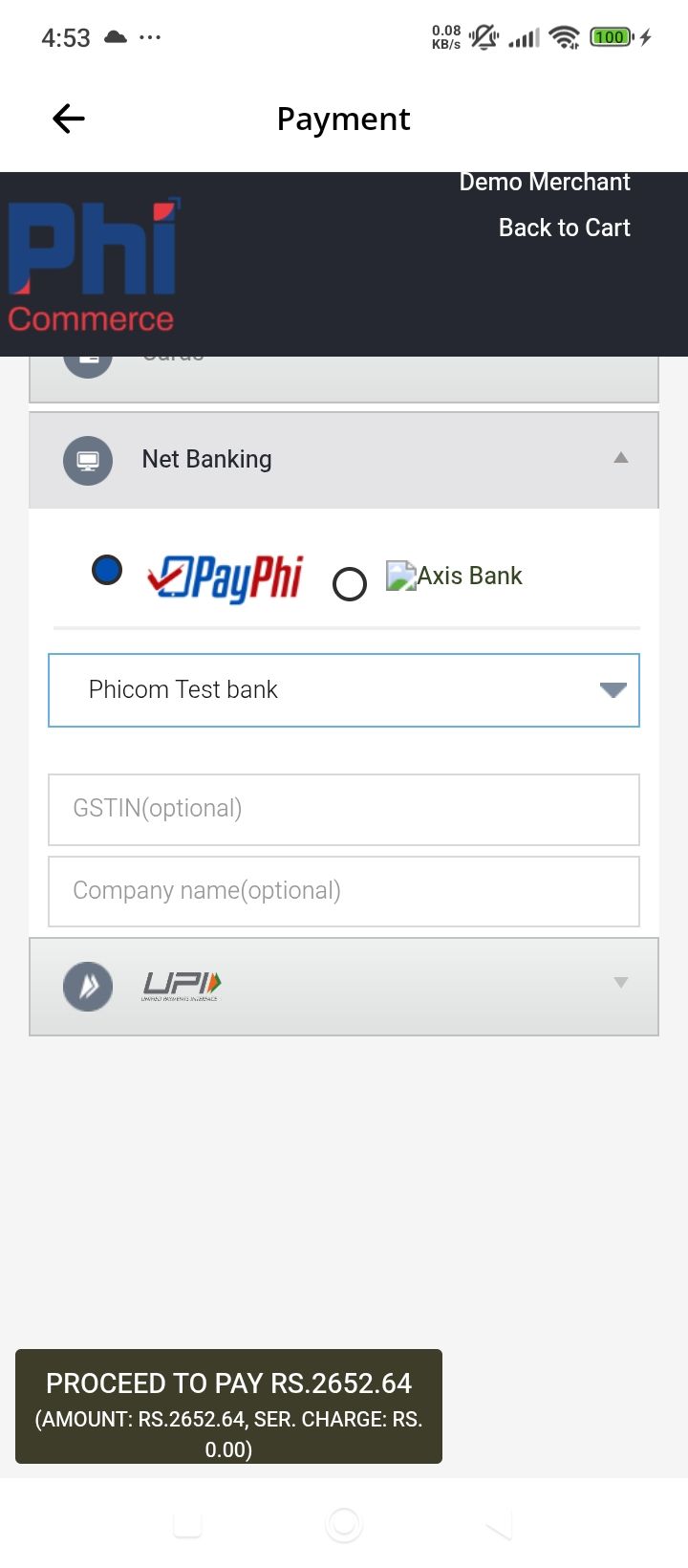The height and width of the screenshot is (1568, 688).
Task: Proceed to pay Rs.2652.64
Action: pos(228,1406)
